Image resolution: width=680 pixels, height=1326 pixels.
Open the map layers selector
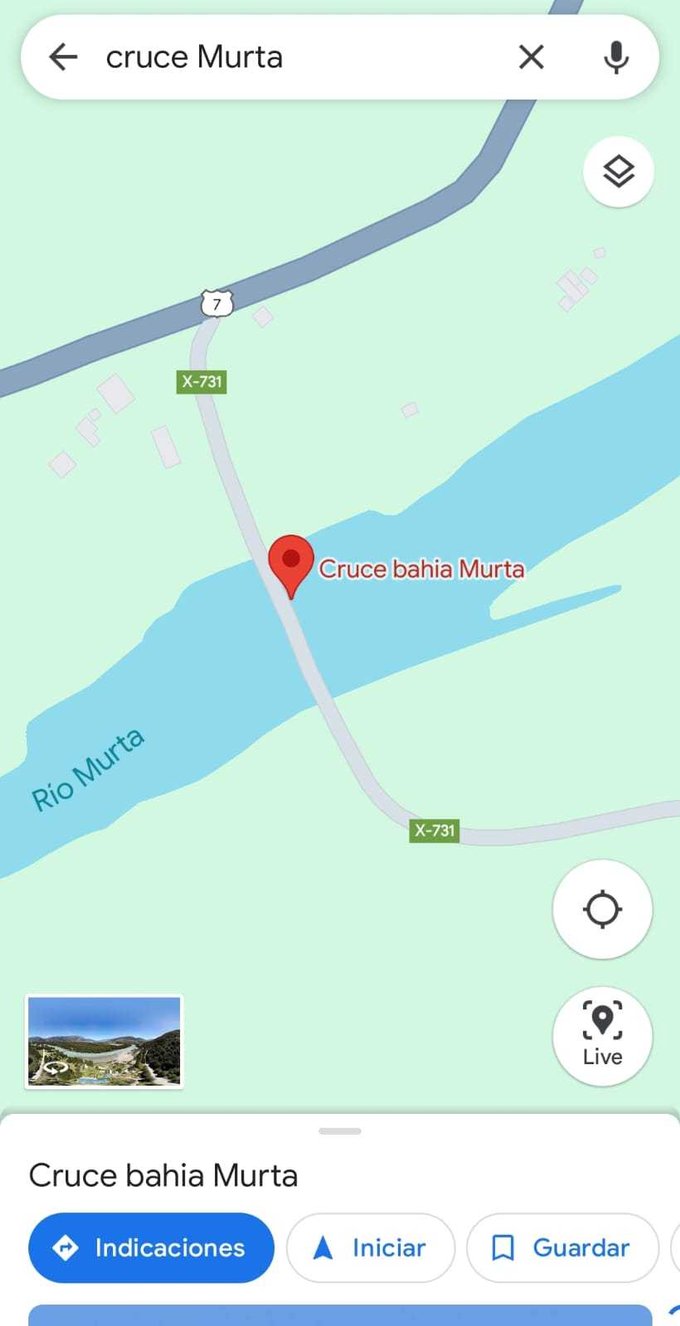click(618, 172)
